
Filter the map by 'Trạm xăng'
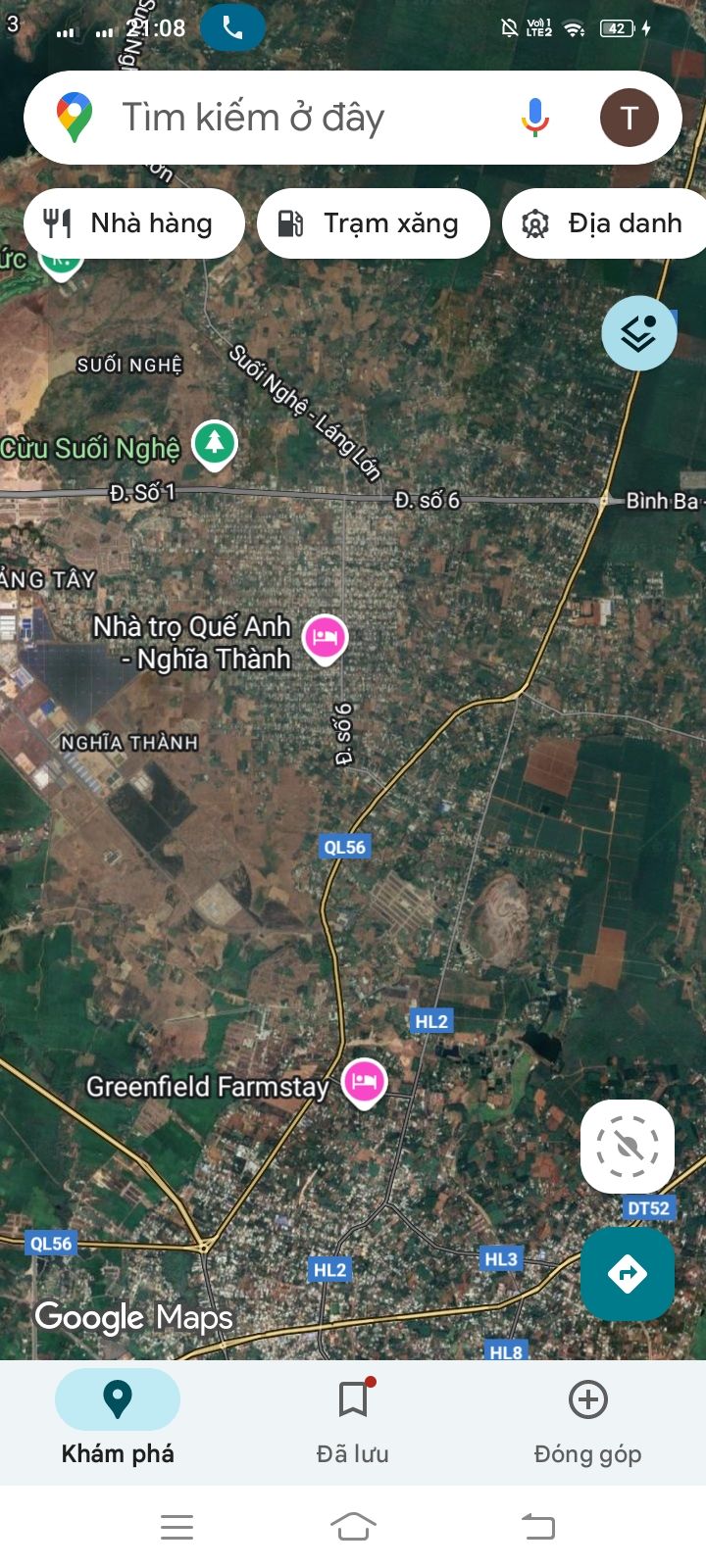point(373,223)
